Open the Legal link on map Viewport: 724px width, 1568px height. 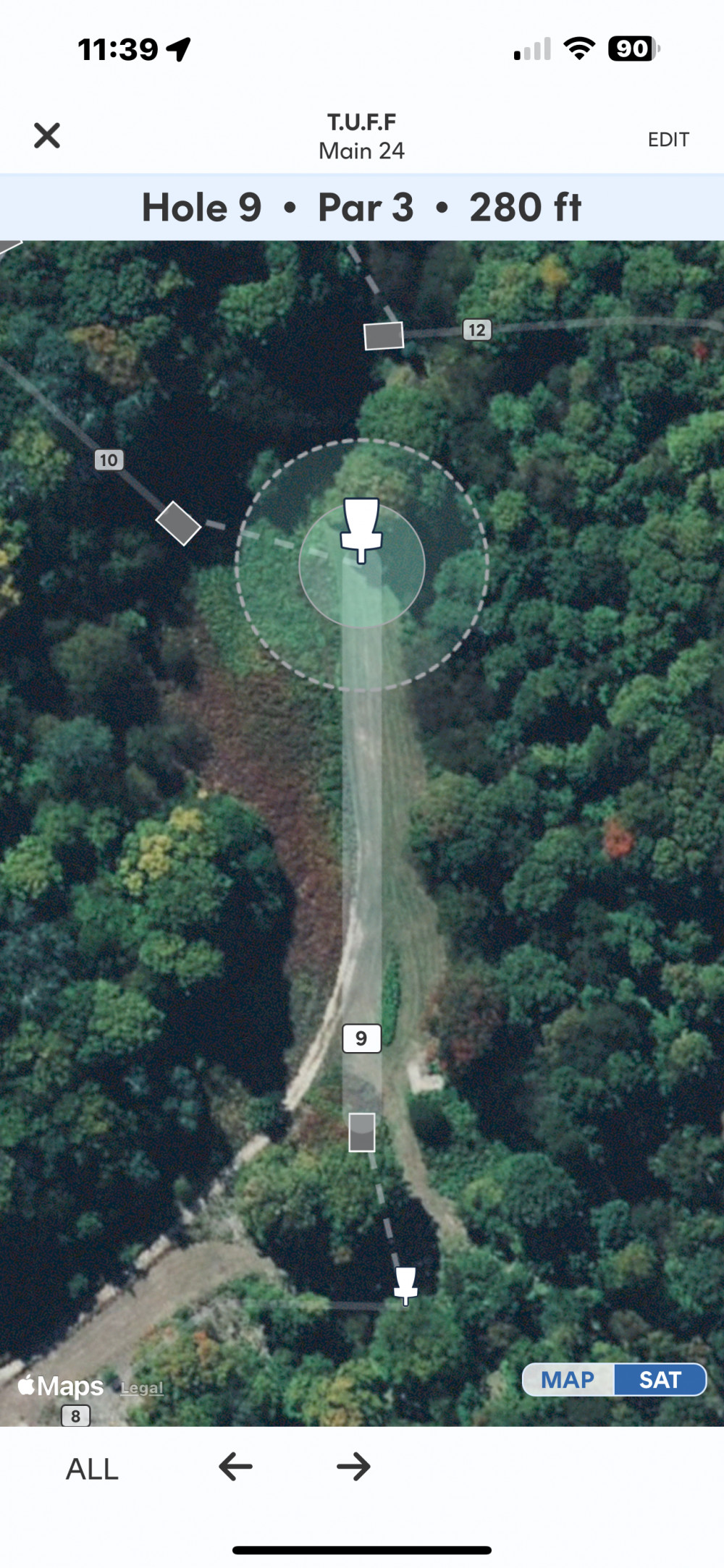[x=142, y=1388]
